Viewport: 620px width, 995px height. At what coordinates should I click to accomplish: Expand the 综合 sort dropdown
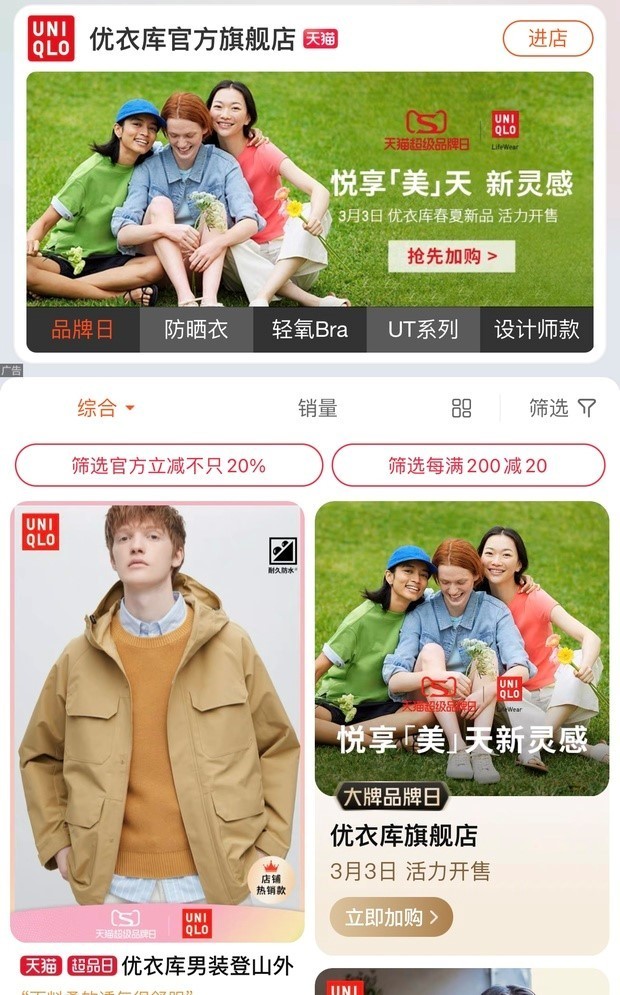[106, 407]
